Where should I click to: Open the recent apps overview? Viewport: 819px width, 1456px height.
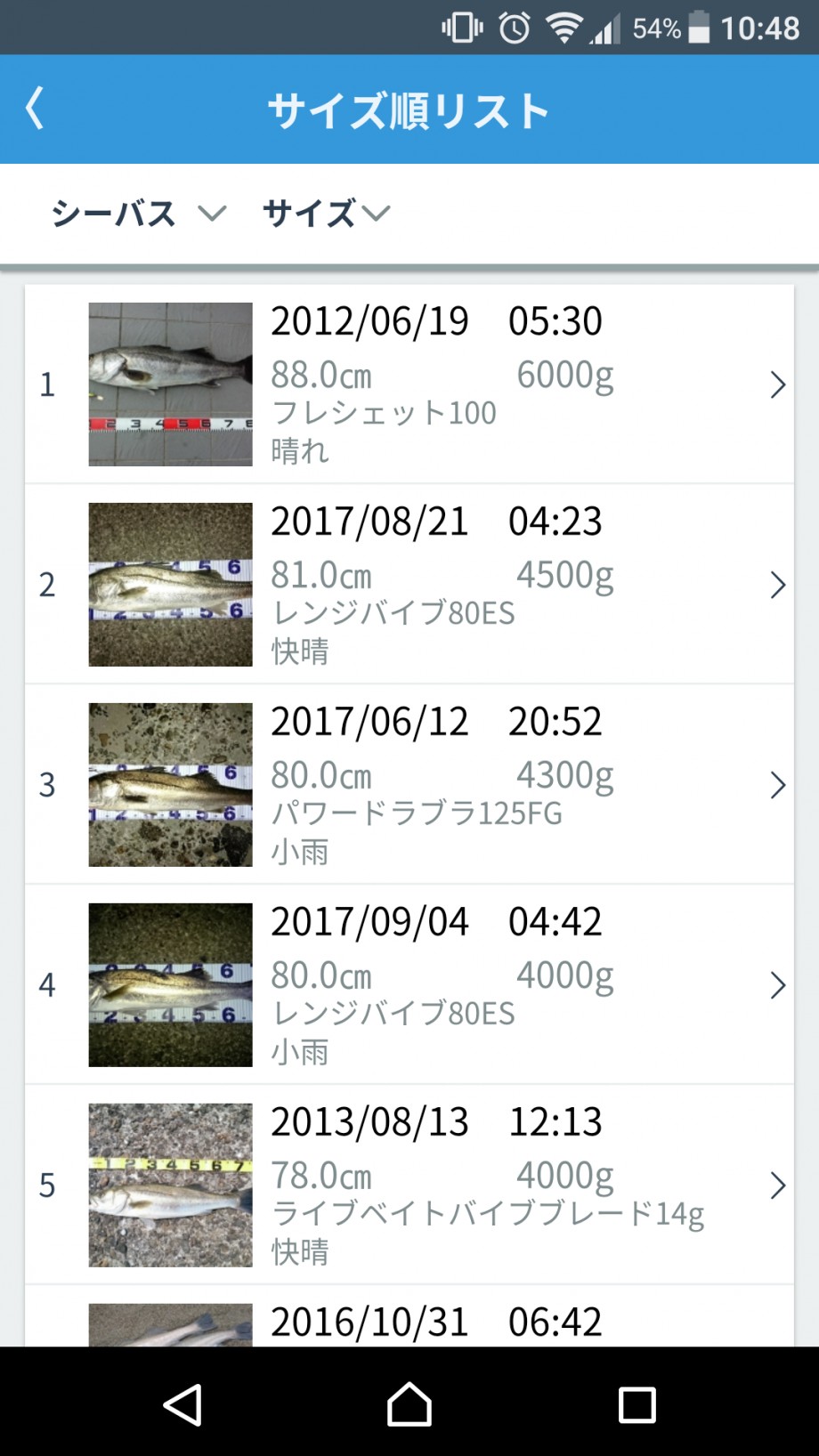637,1405
